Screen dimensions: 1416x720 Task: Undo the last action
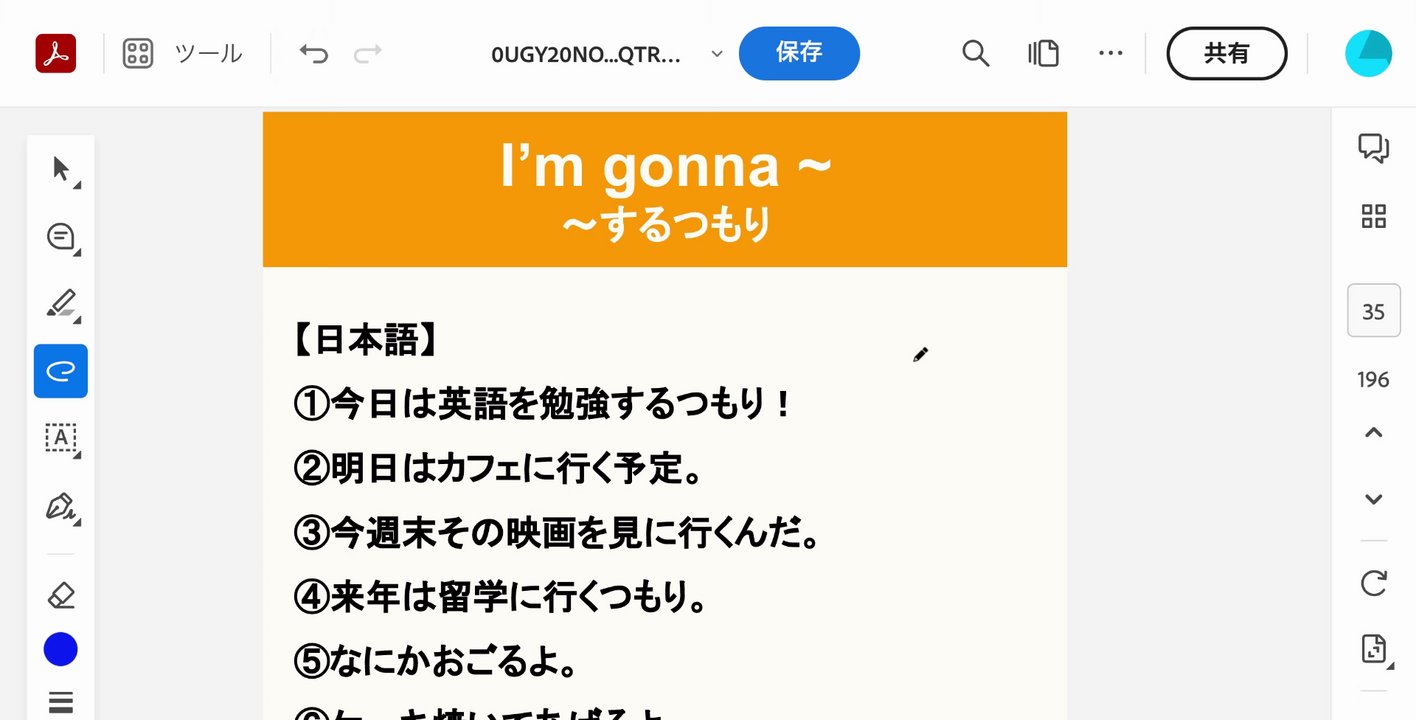[314, 53]
